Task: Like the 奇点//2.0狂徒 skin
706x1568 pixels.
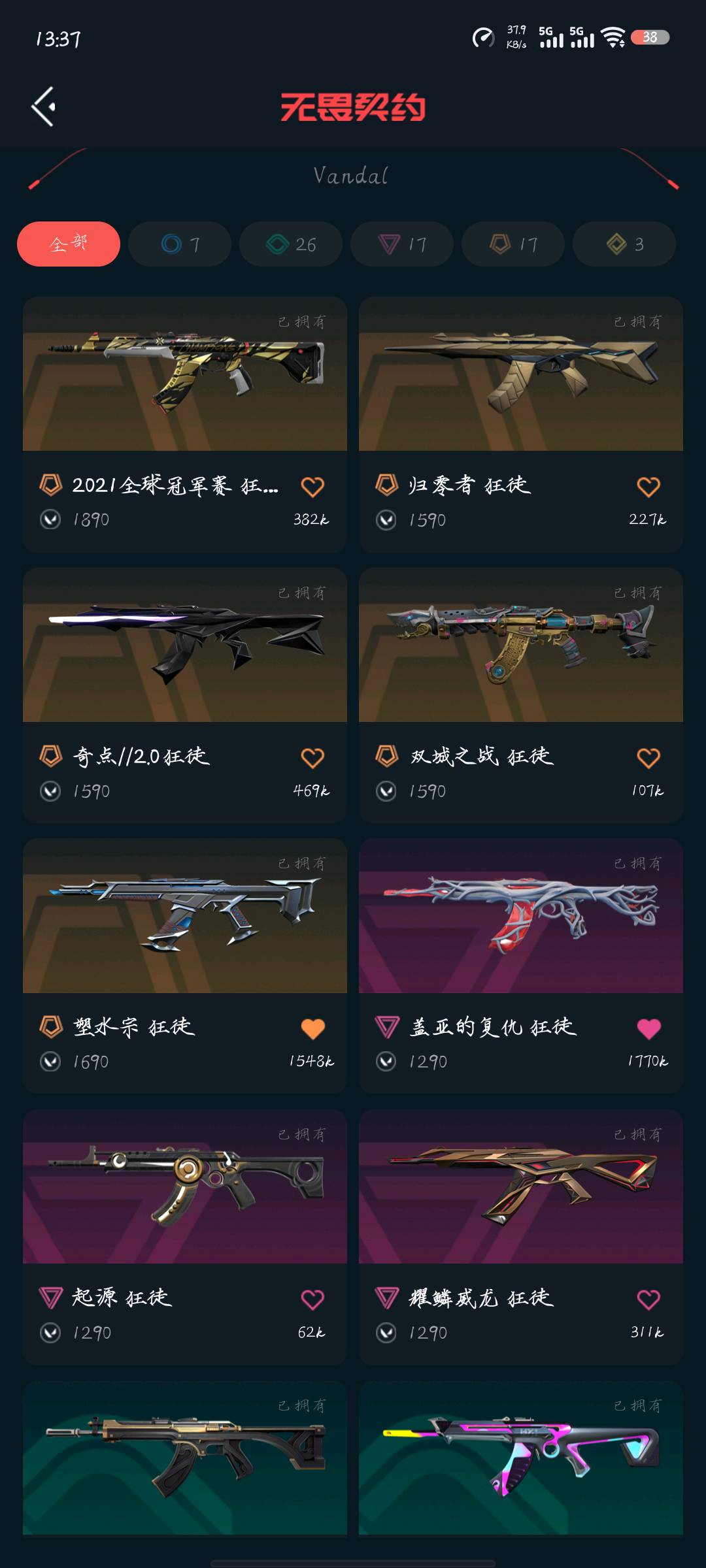Action: pos(312,758)
